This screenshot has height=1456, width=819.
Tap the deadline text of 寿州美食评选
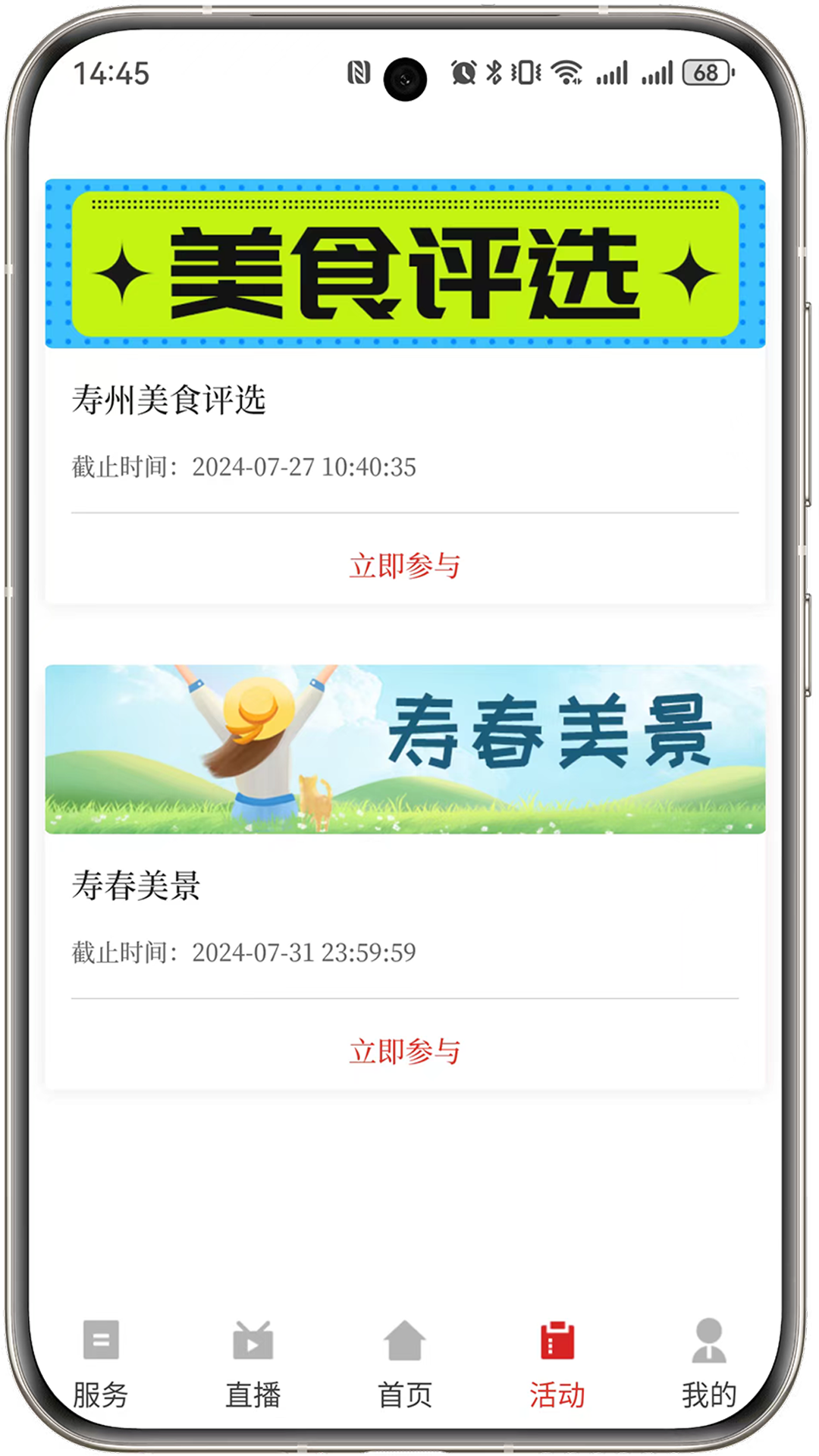pos(243,467)
